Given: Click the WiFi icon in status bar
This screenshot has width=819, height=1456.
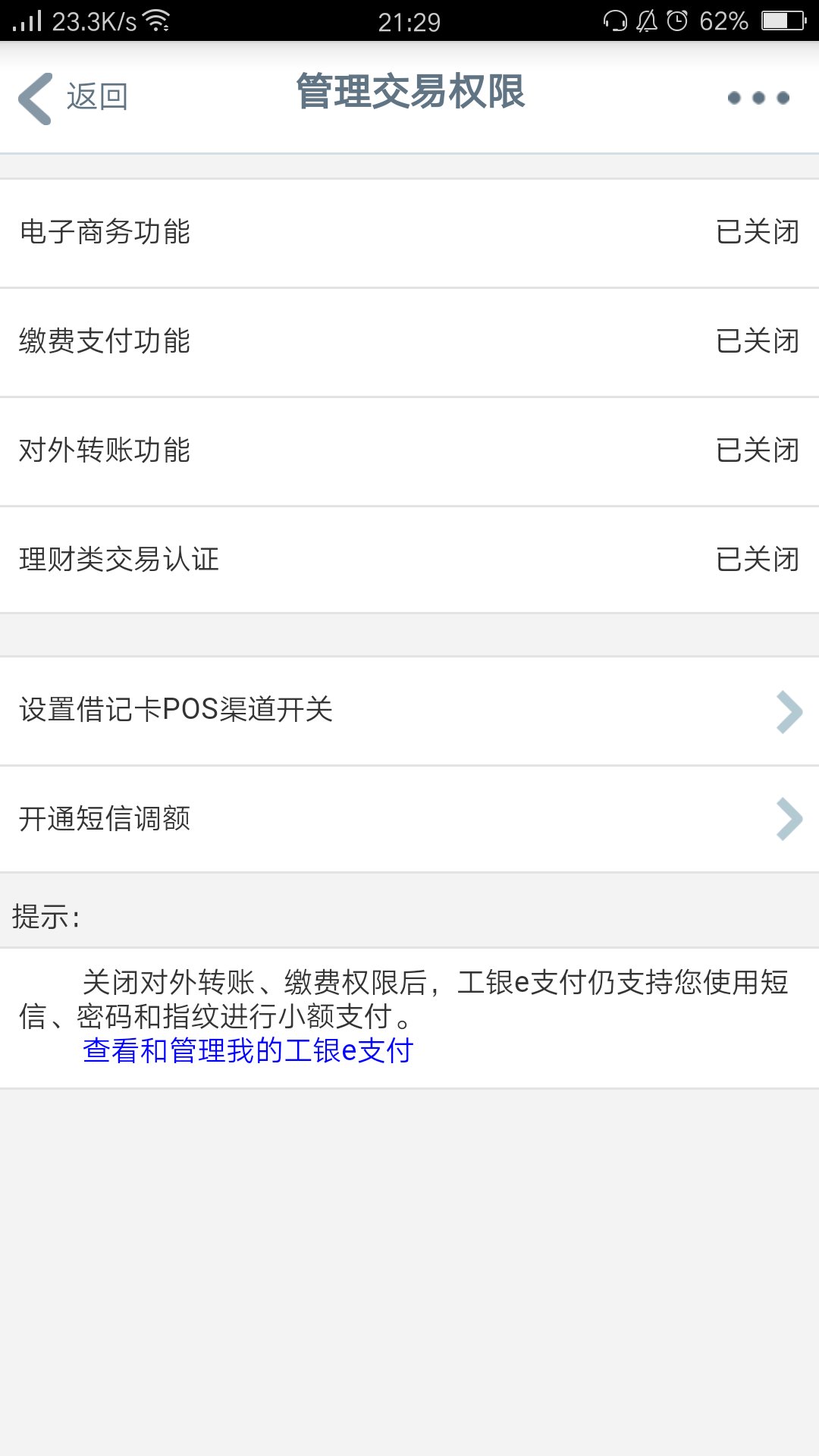Looking at the screenshot, I should click(155, 20).
